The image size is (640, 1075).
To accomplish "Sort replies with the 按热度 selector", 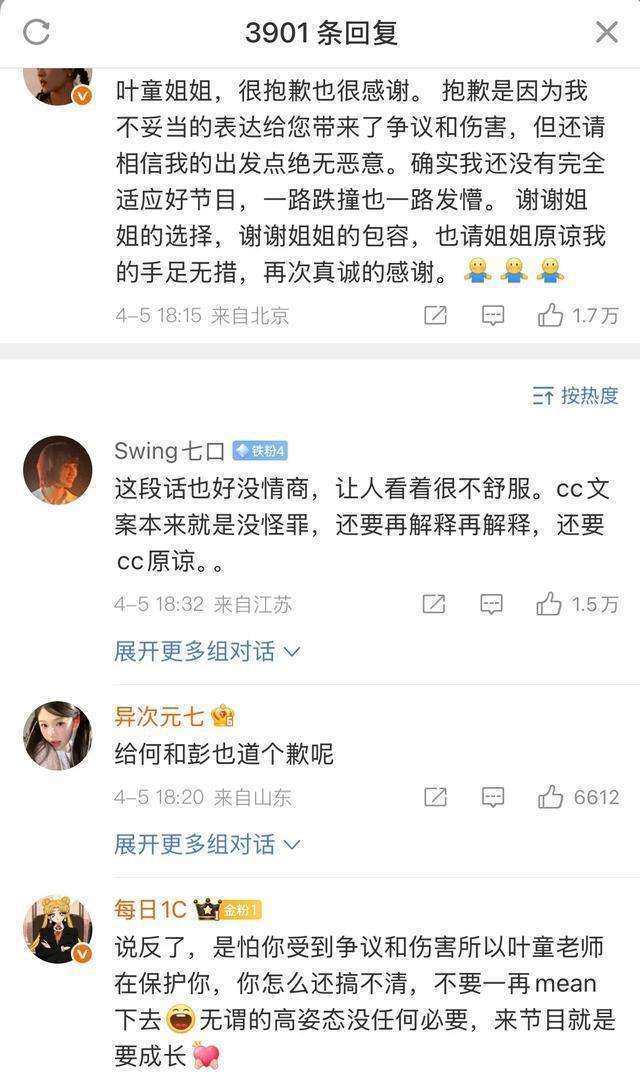I will click(x=576, y=396).
